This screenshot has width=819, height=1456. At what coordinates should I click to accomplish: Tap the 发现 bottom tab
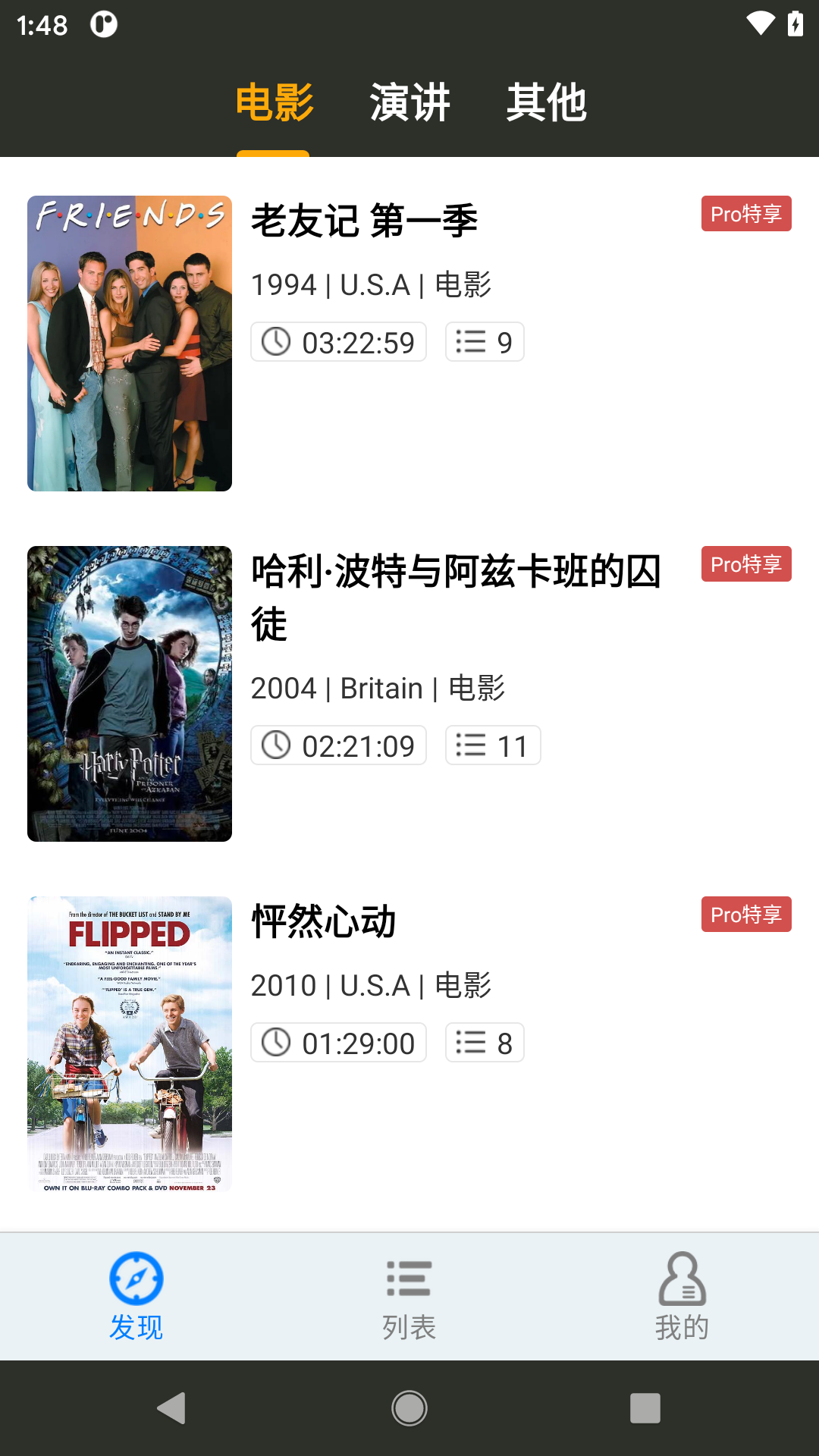pyautogui.click(x=136, y=1297)
